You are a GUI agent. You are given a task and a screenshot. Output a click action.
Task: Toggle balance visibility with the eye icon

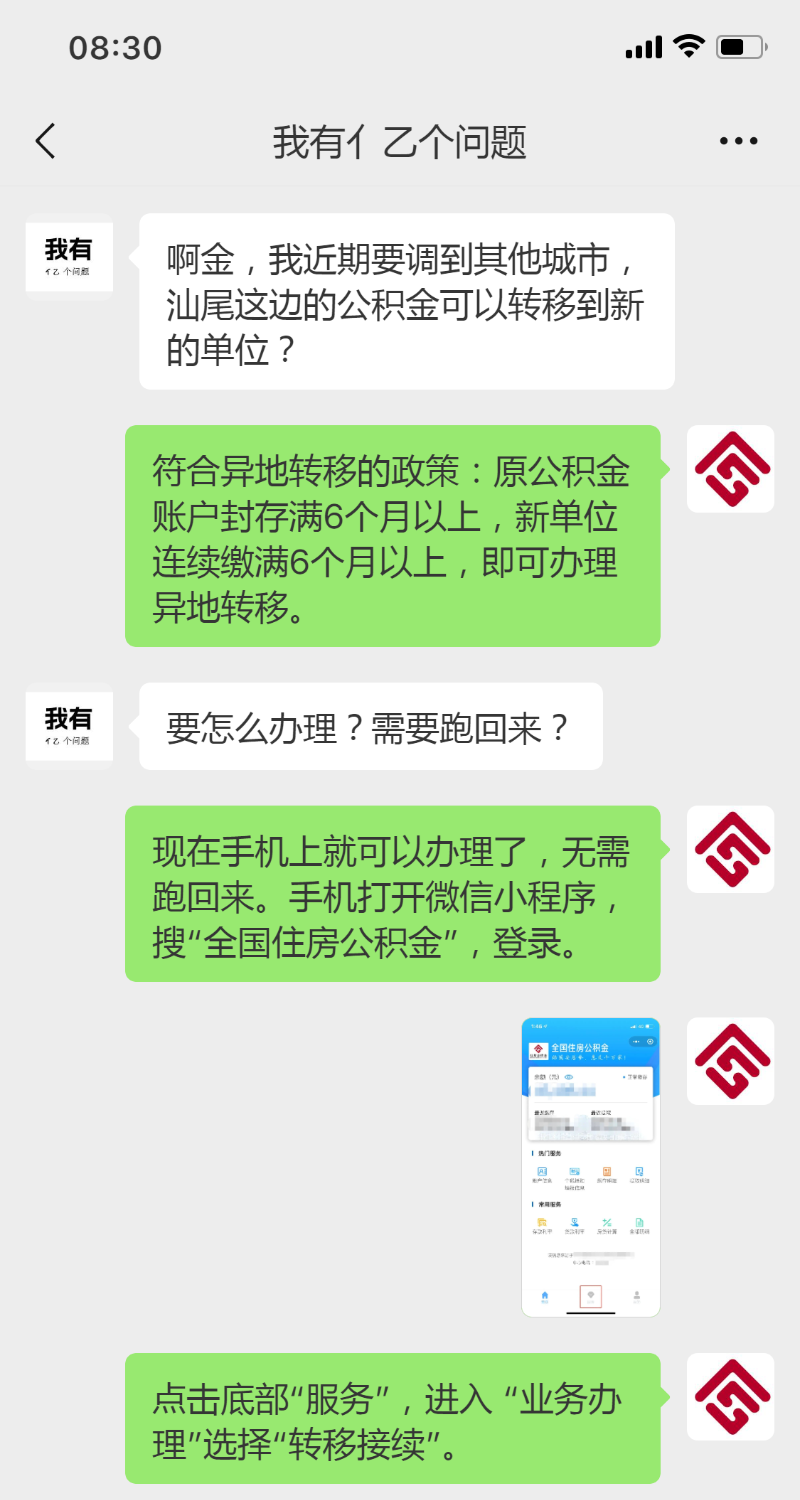568,1076
